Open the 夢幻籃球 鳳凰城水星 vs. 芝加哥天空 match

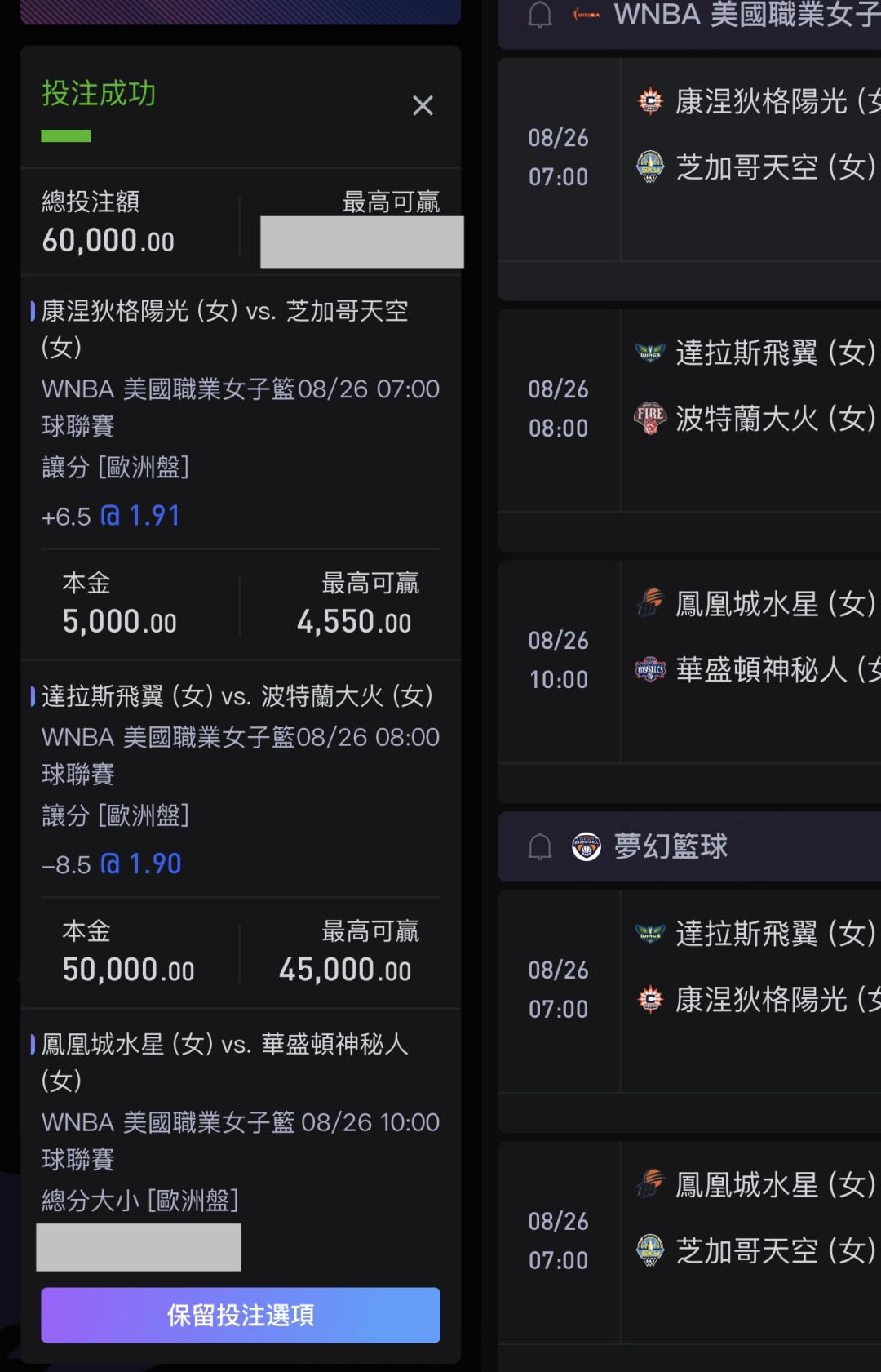(689, 1242)
